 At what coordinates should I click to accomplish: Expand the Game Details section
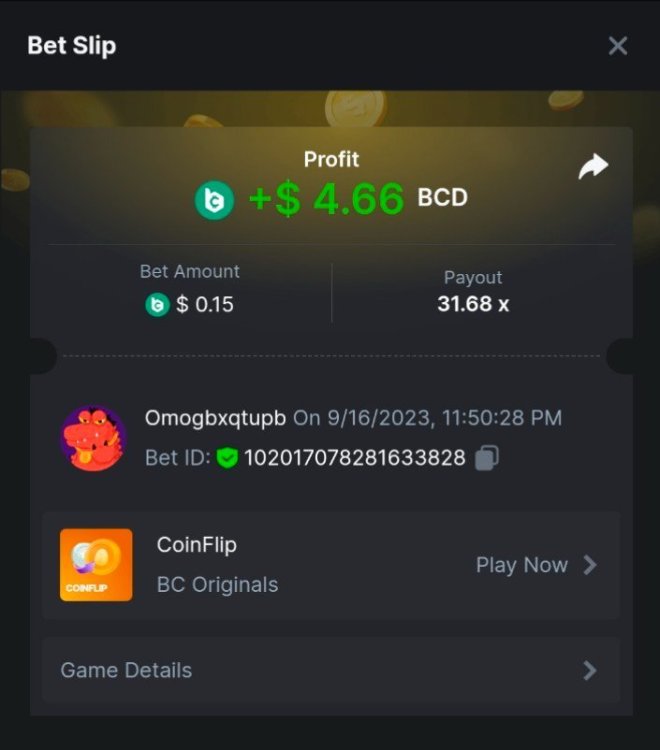(330, 670)
